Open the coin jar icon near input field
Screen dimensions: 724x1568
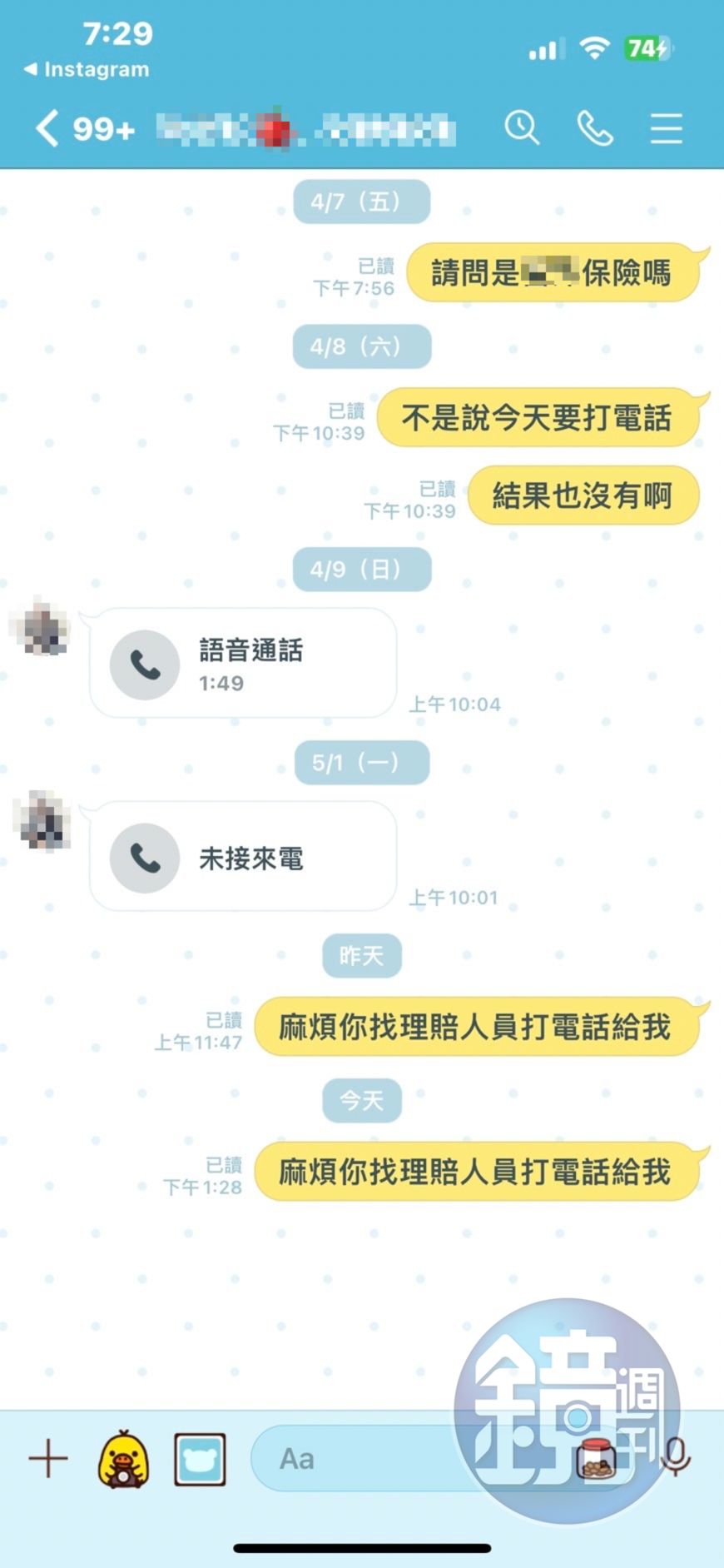598,1459
